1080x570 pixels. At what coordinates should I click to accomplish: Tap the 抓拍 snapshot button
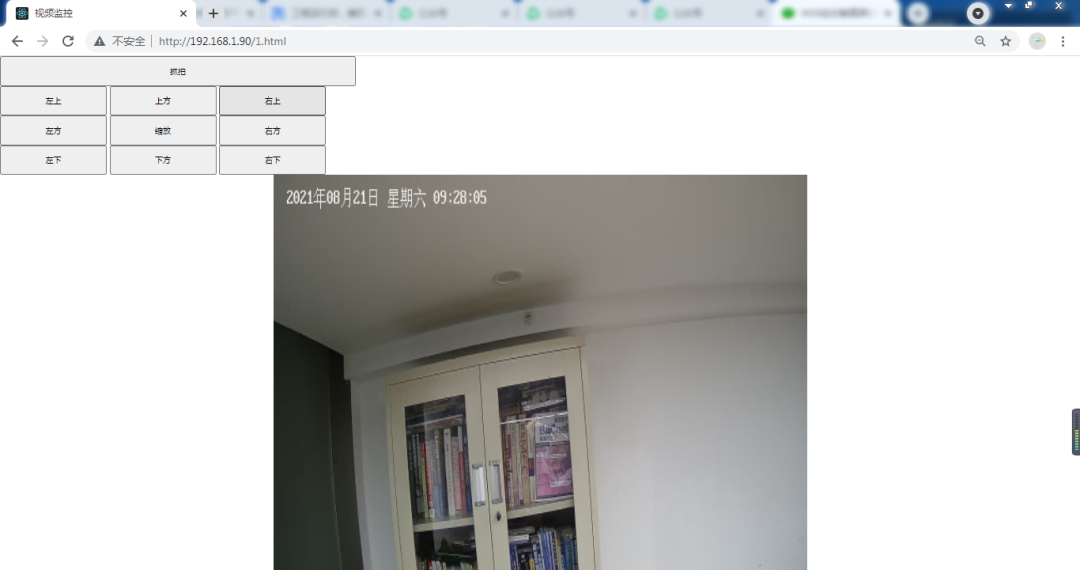178,71
